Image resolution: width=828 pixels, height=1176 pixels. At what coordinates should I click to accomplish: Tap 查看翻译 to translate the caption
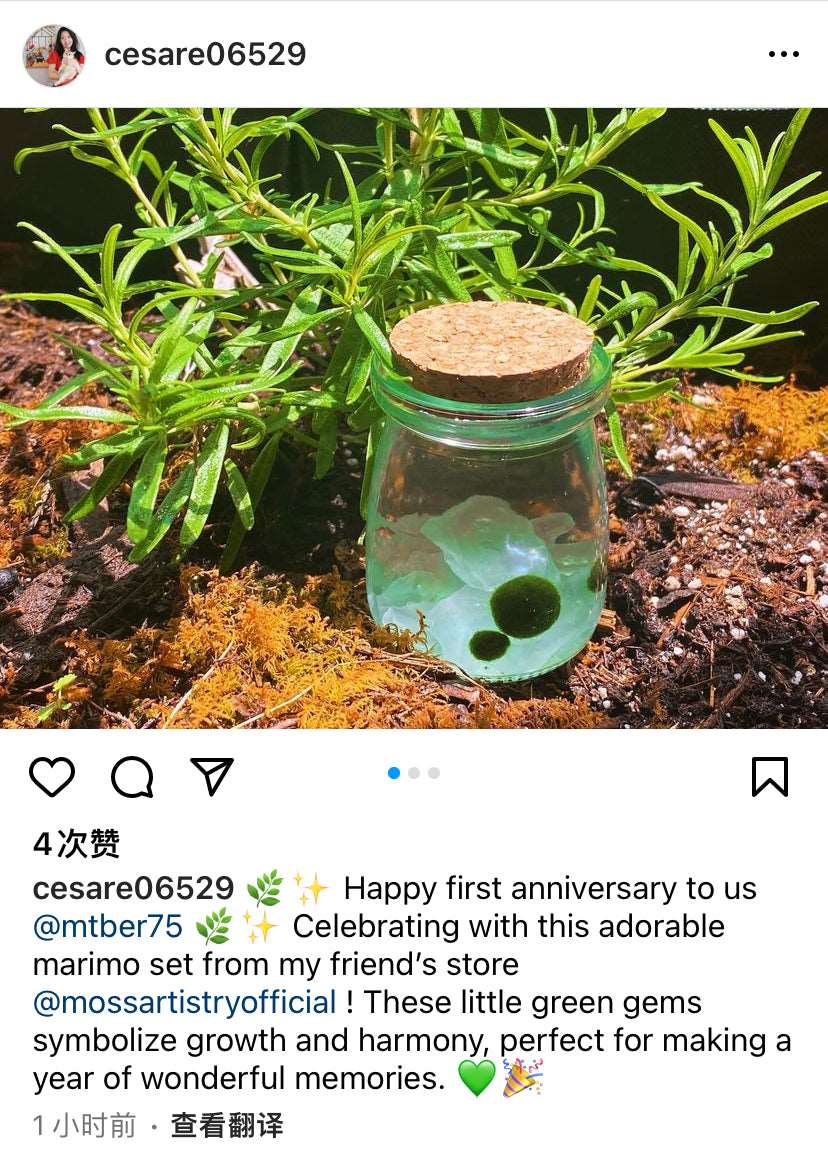coord(227,1126)
